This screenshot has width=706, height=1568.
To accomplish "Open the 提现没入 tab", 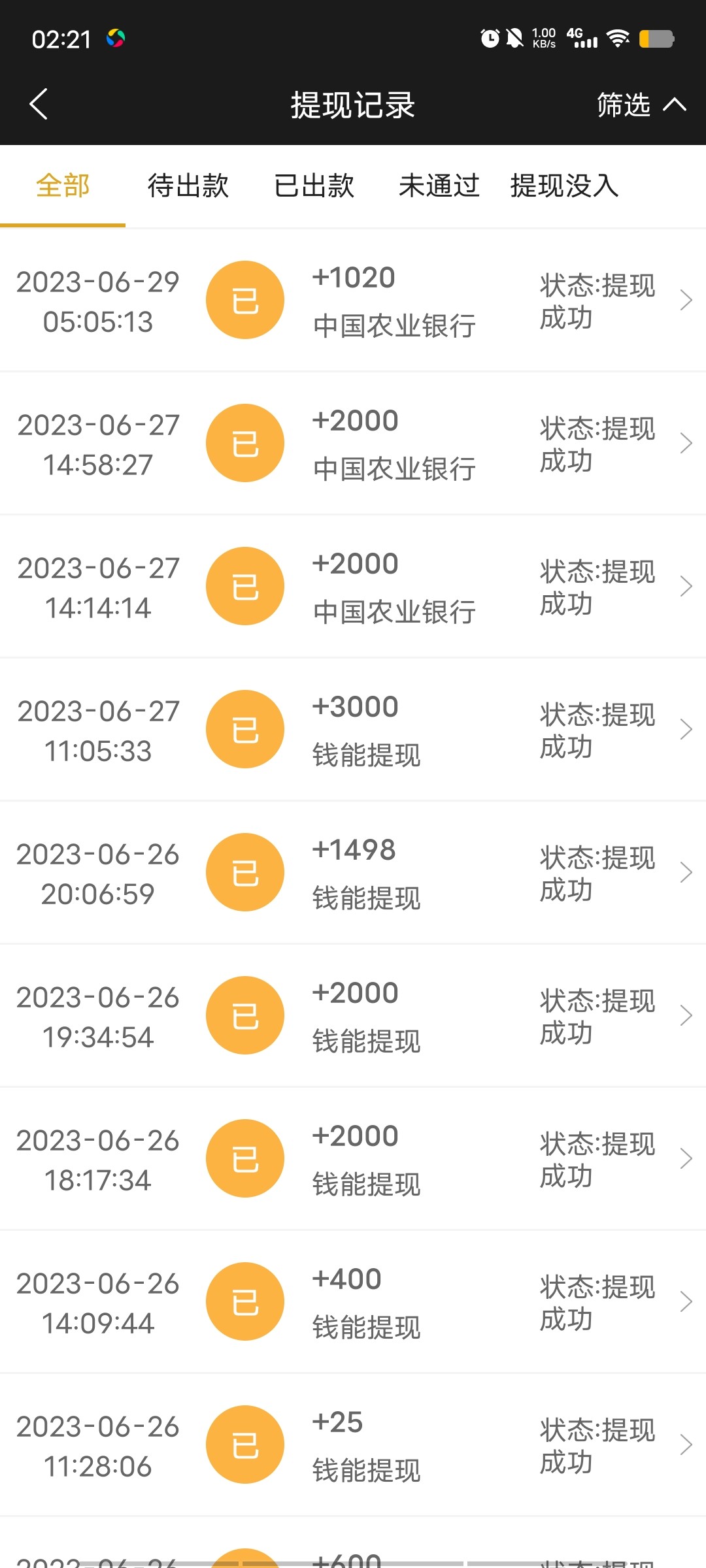I will point(565,186).
